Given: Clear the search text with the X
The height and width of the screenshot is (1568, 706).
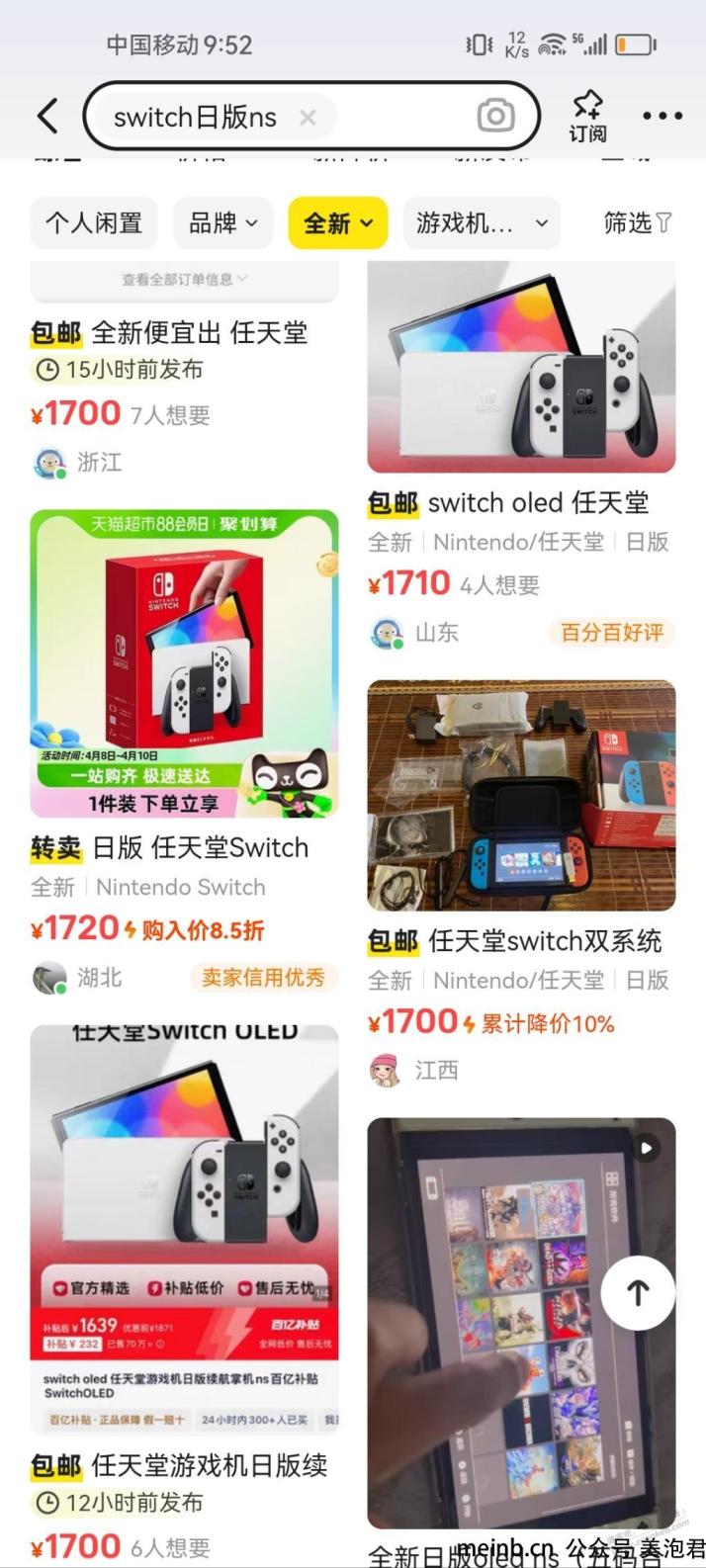Looking at the screenshot, I should tap(308, 118).
